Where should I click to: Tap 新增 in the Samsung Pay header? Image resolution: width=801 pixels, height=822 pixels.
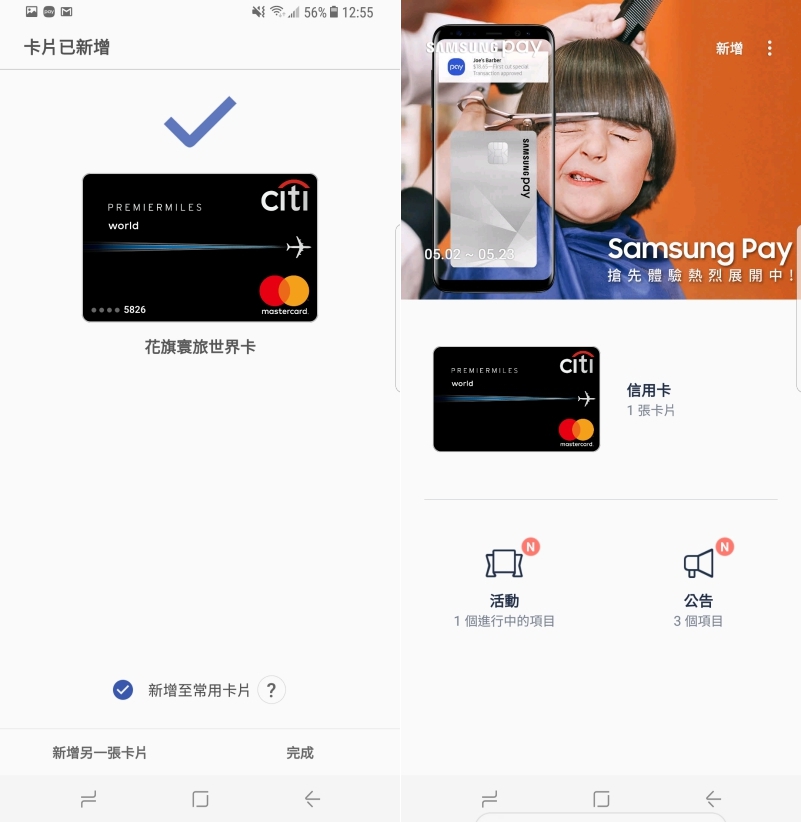coord(729,48)
